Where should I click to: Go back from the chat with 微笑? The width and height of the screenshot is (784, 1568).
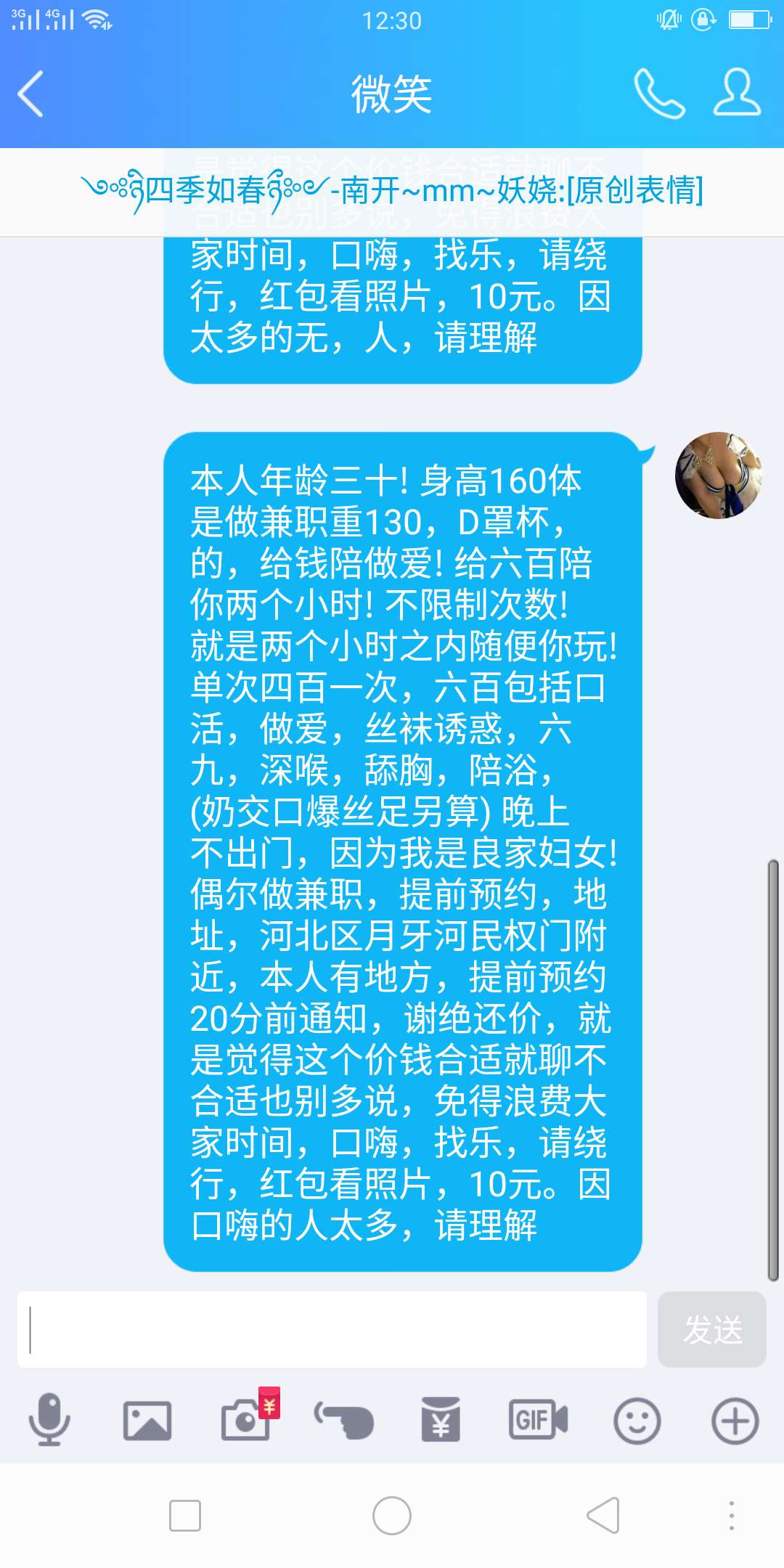[x=31, y=94]
